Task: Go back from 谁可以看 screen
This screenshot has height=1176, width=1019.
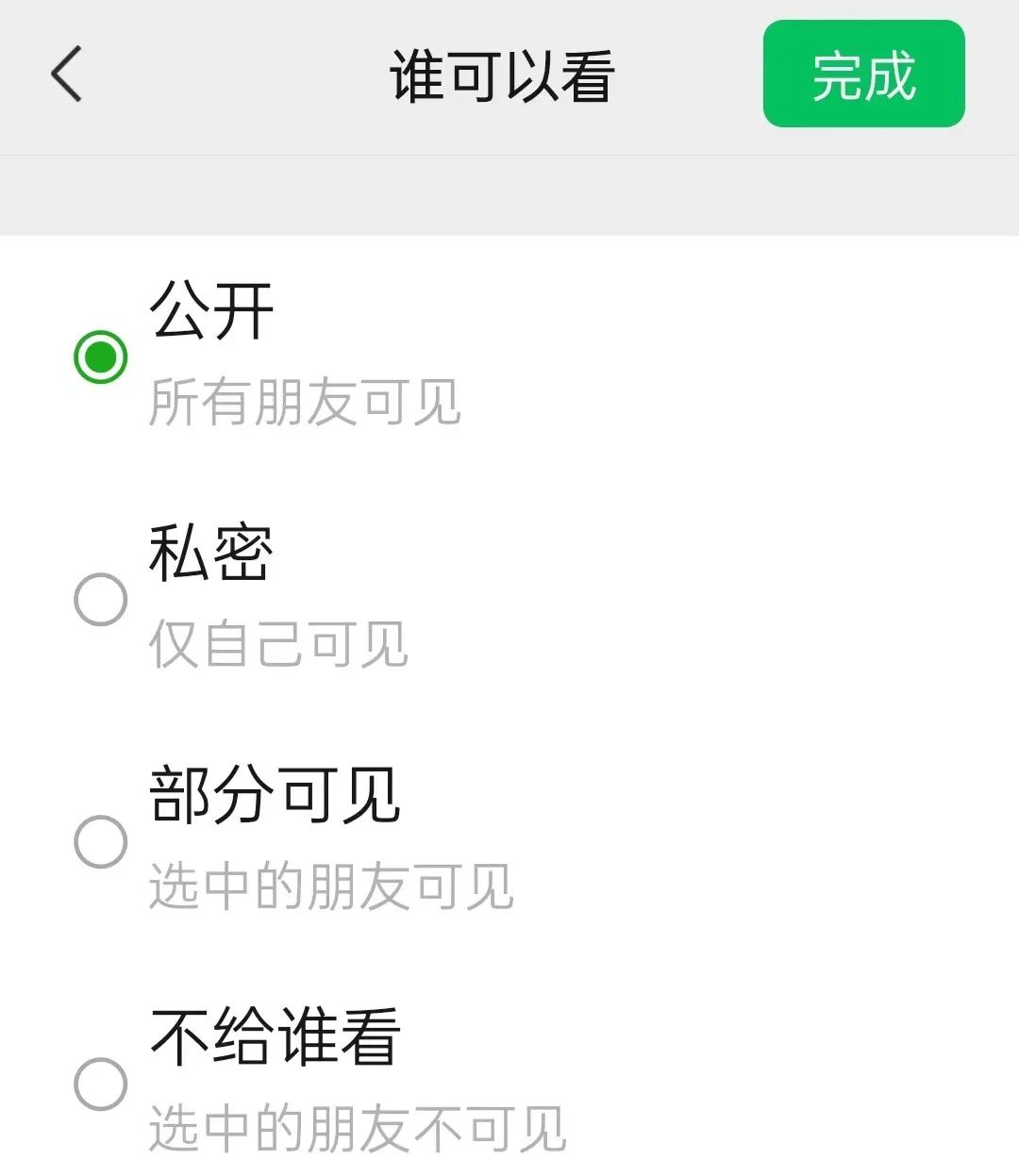Action: coord(66,74)
